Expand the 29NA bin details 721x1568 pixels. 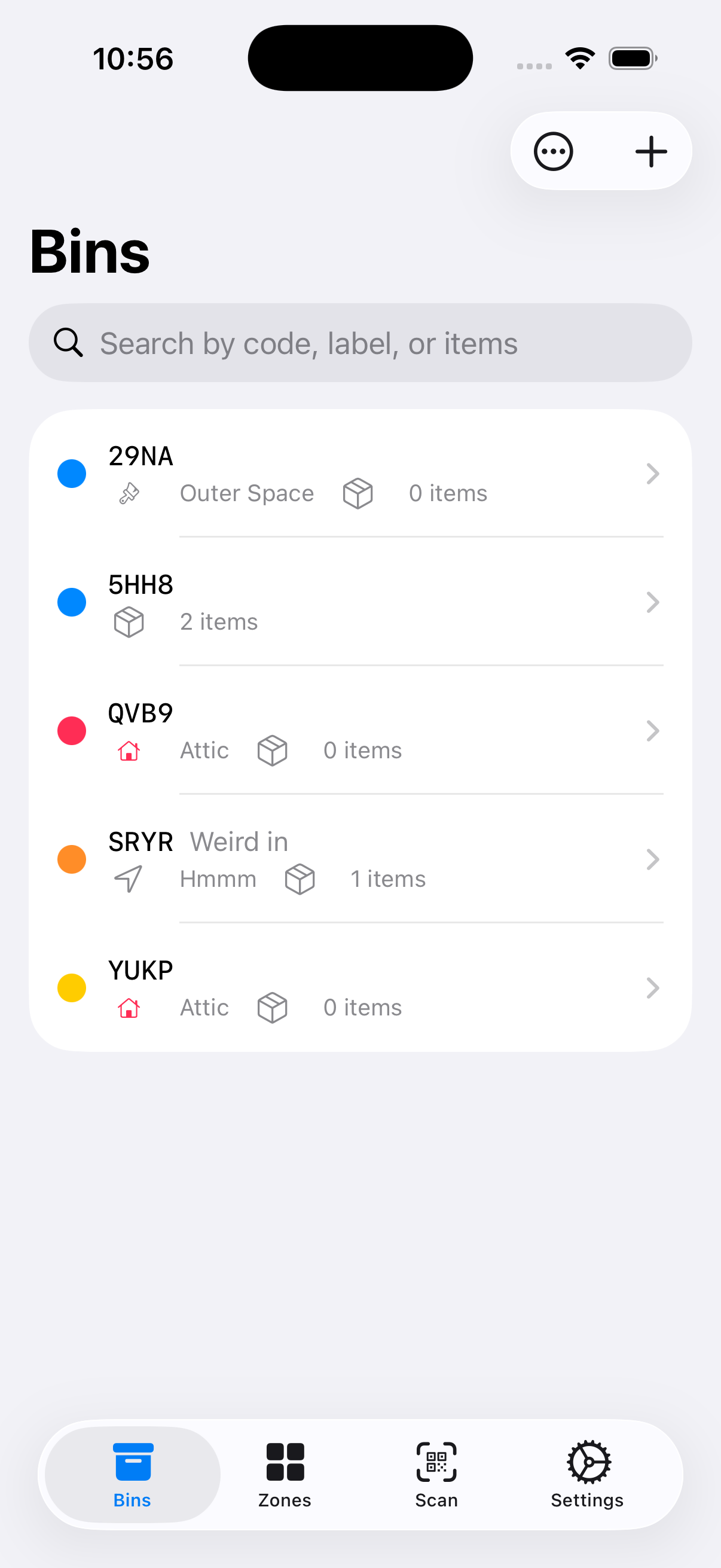click(653, 474)
